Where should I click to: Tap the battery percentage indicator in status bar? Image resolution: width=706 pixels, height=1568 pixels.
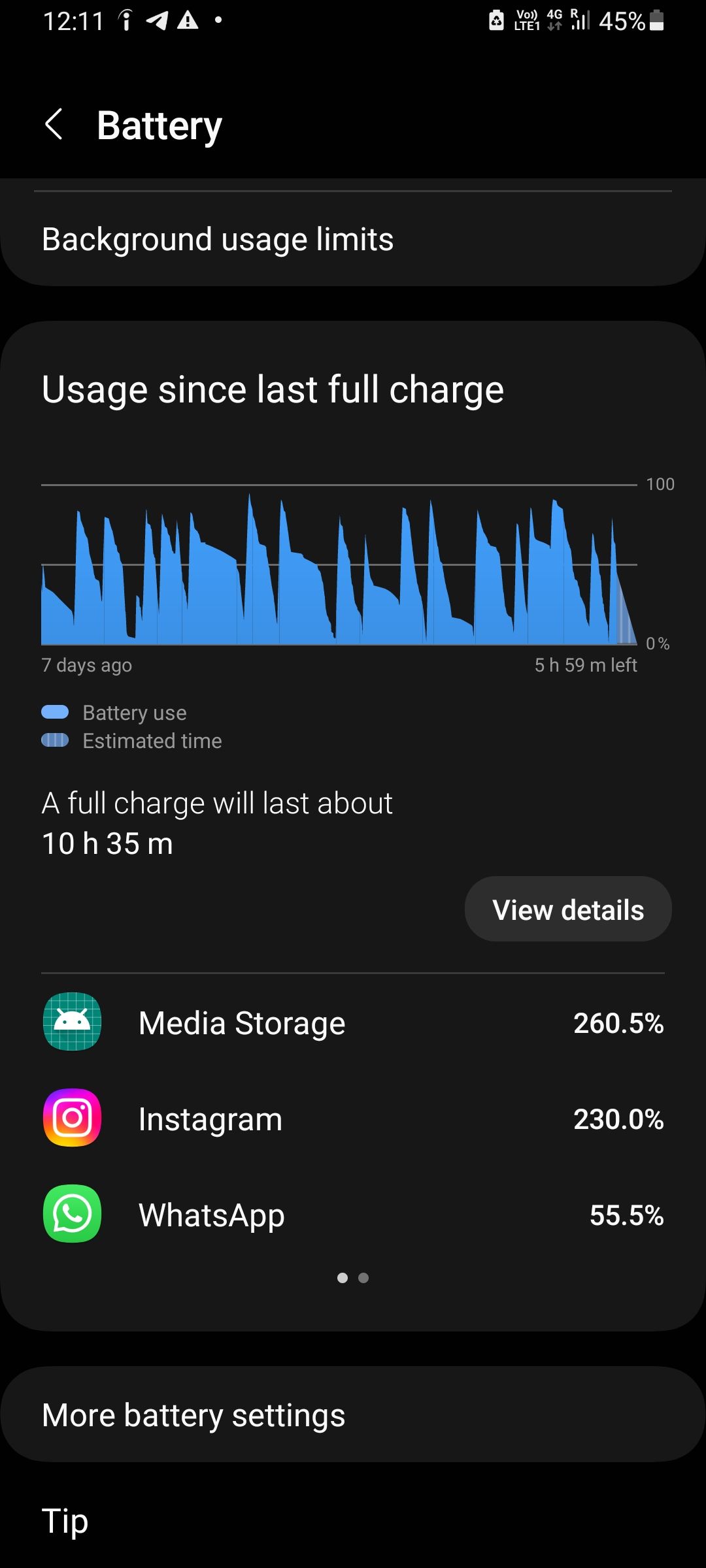(622, 21)
